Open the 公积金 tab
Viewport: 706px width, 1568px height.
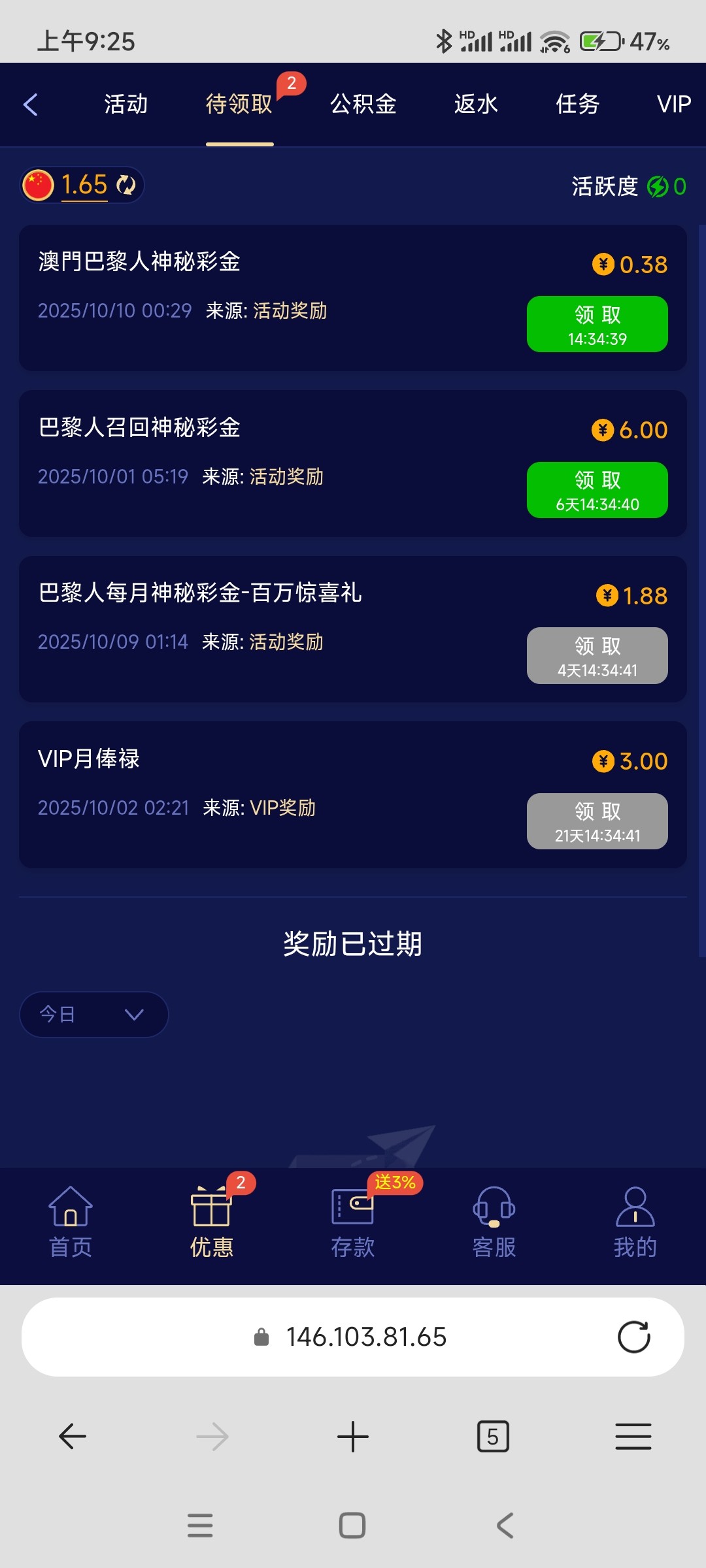coord(363,105)
